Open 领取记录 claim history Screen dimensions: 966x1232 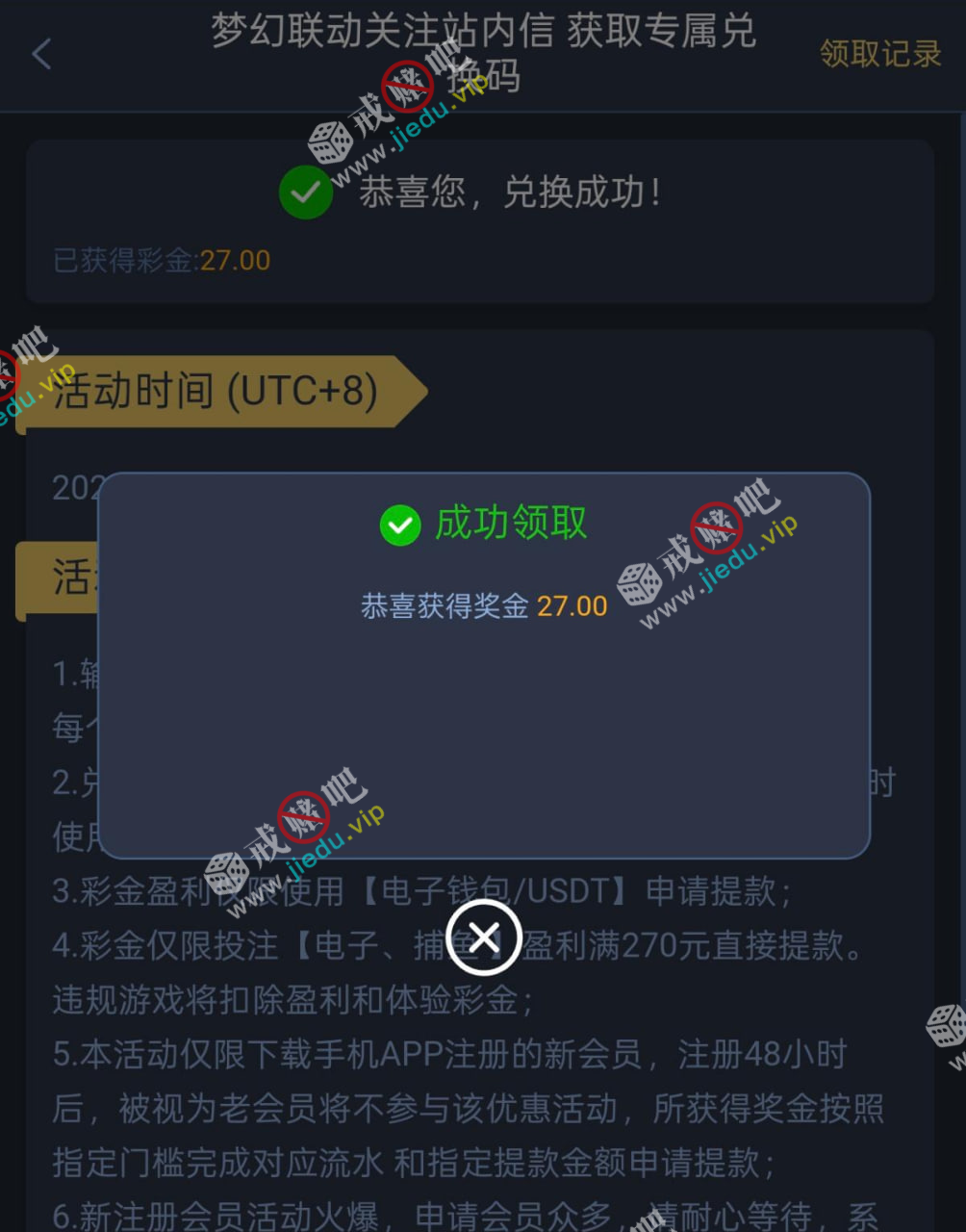pos(879,54)
